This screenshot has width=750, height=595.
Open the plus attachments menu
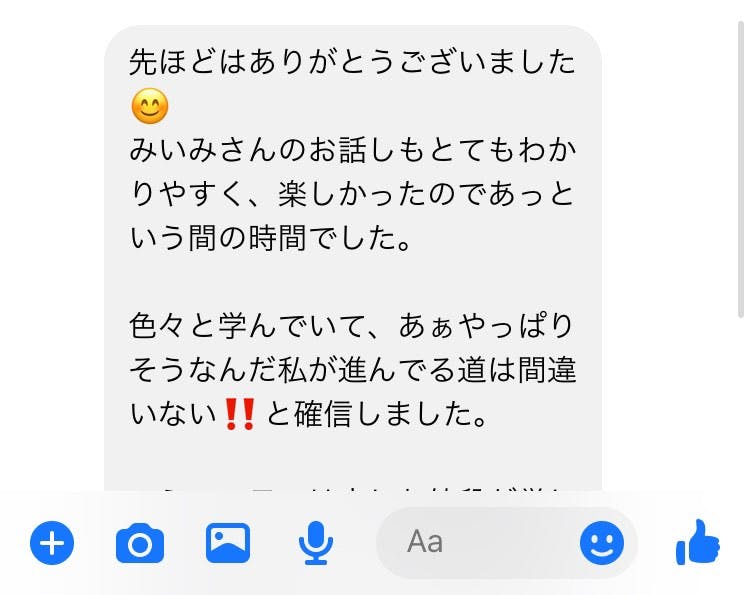click(x=52, y=544)
